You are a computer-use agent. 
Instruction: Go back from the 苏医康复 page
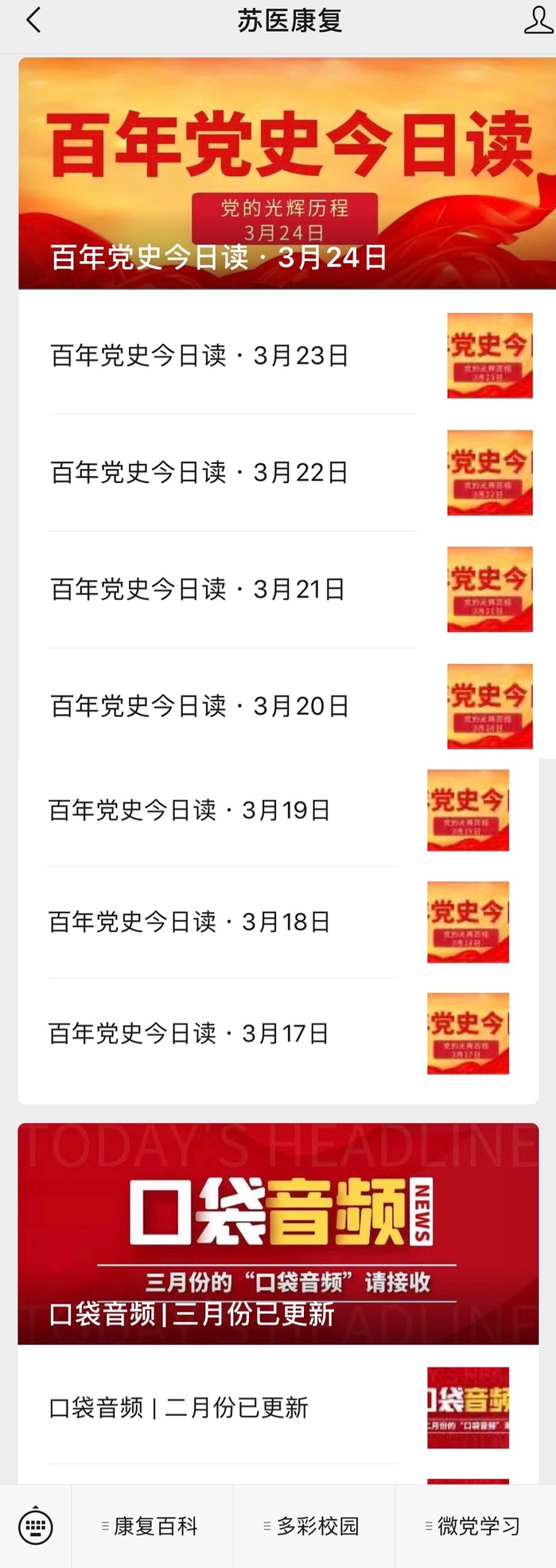pos(33,21)
